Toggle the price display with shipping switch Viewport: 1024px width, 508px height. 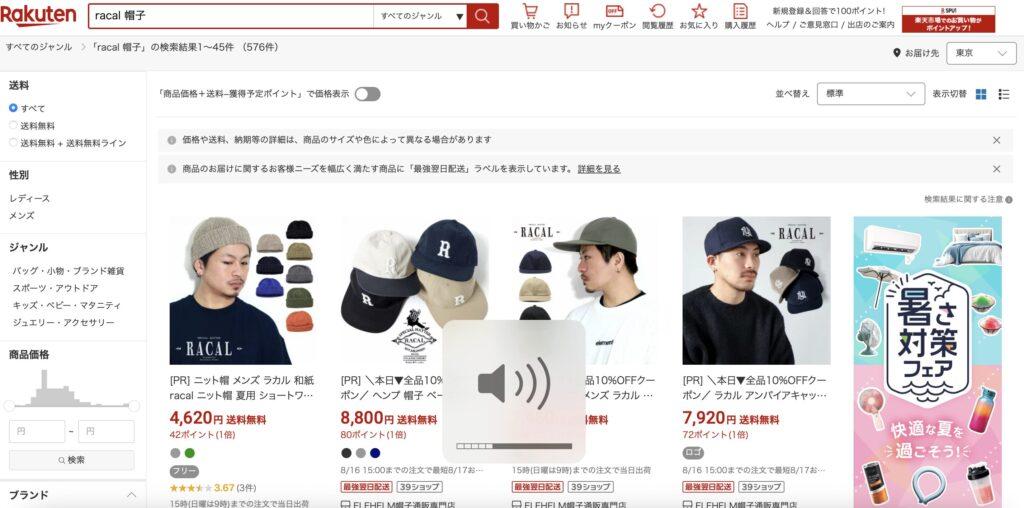pos(367,94)
